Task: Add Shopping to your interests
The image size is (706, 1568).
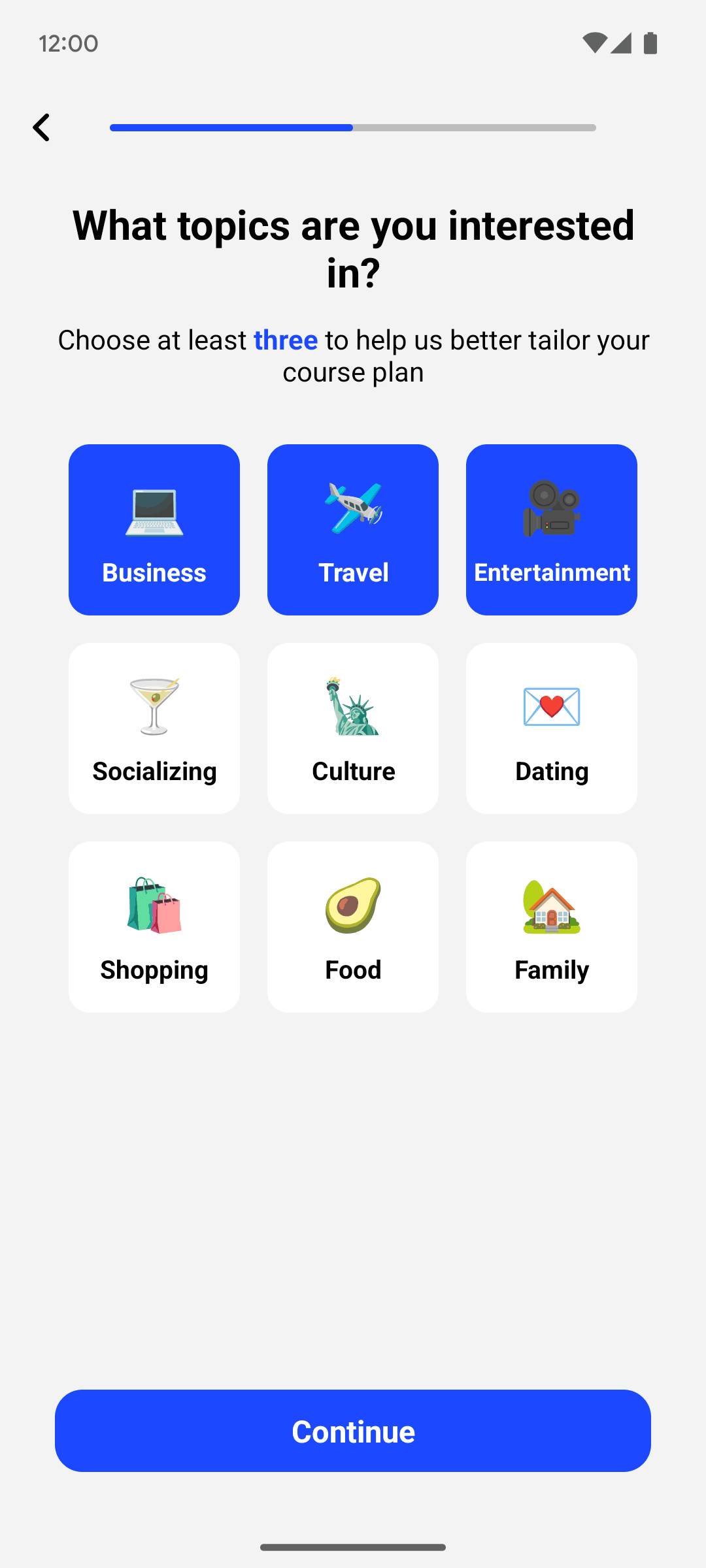Action: [x=154, y=927]
